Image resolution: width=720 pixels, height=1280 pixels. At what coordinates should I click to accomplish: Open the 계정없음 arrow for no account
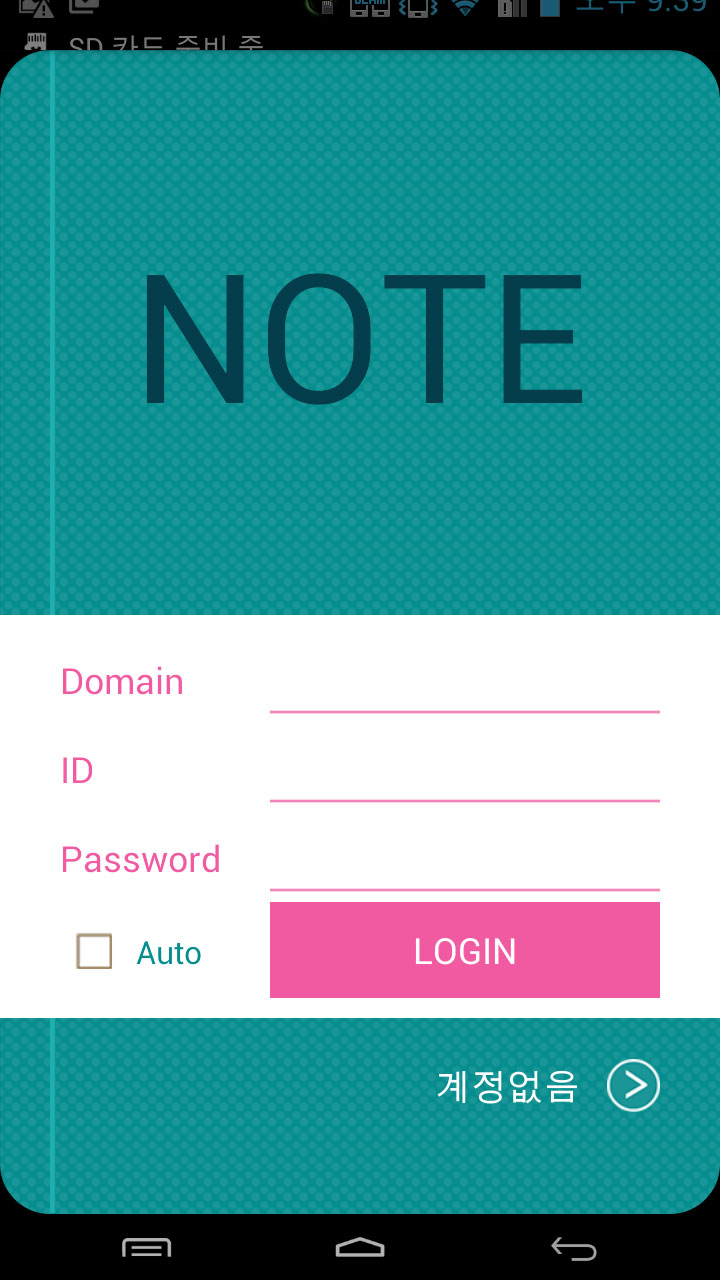[633, 1085]
